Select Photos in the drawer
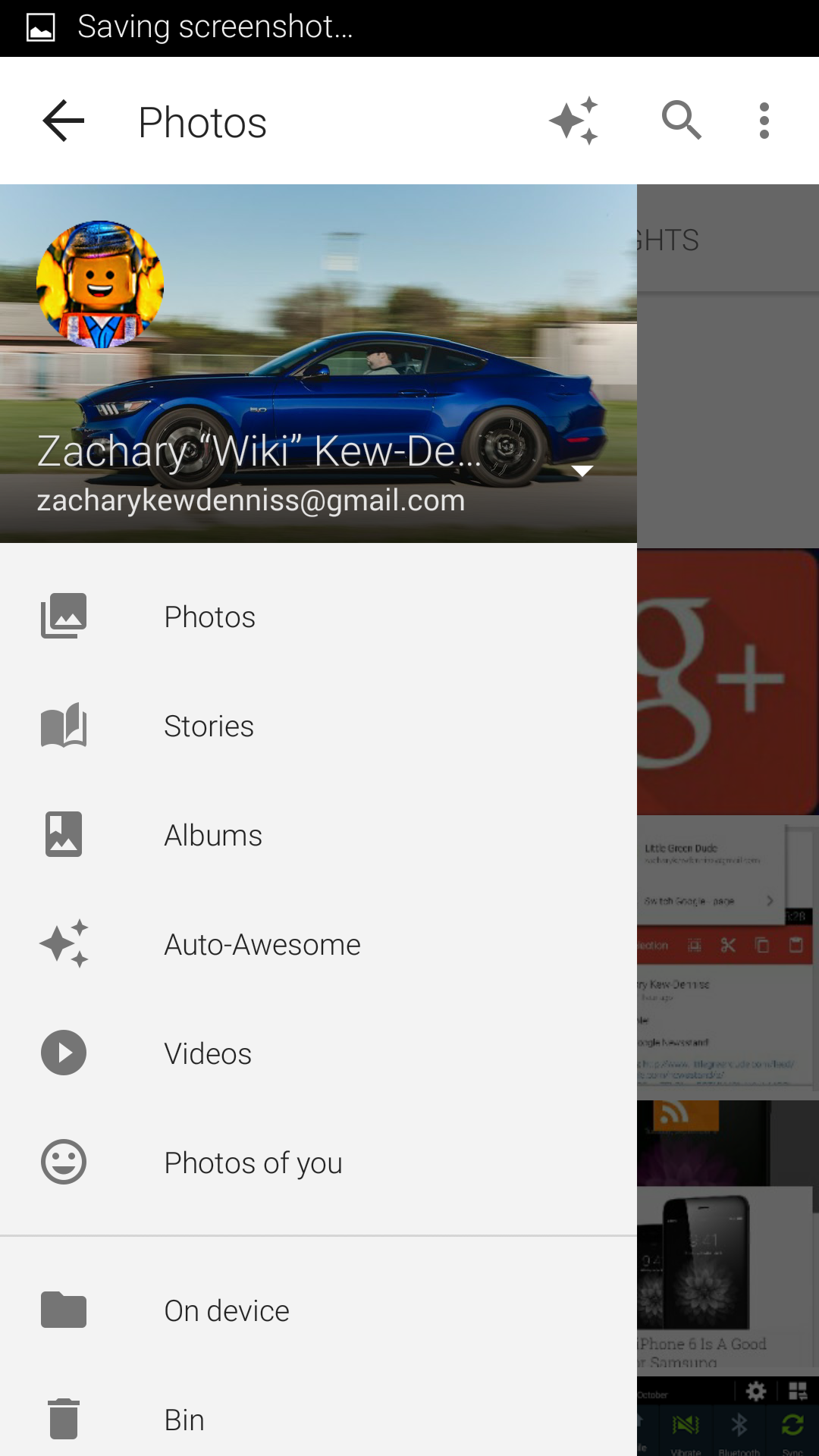 [x=210, y=617]
